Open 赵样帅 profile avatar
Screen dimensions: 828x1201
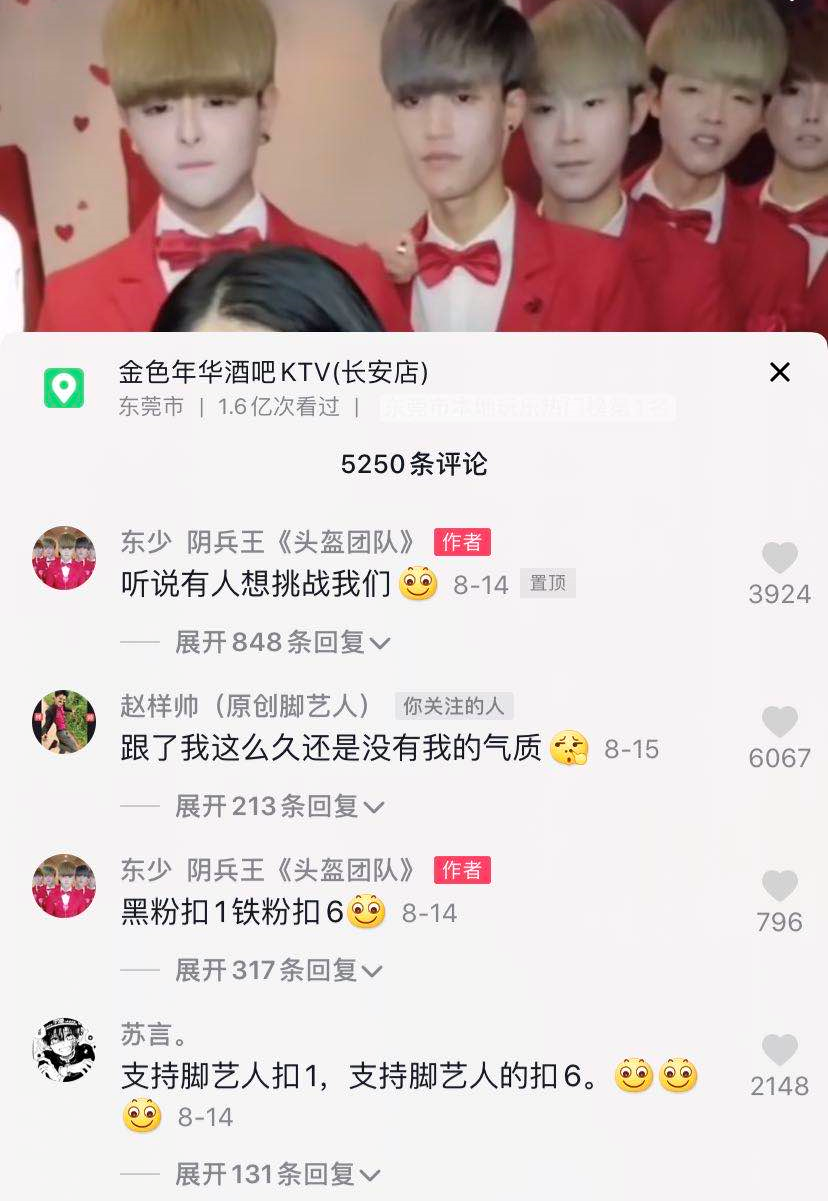coord(64,721)
